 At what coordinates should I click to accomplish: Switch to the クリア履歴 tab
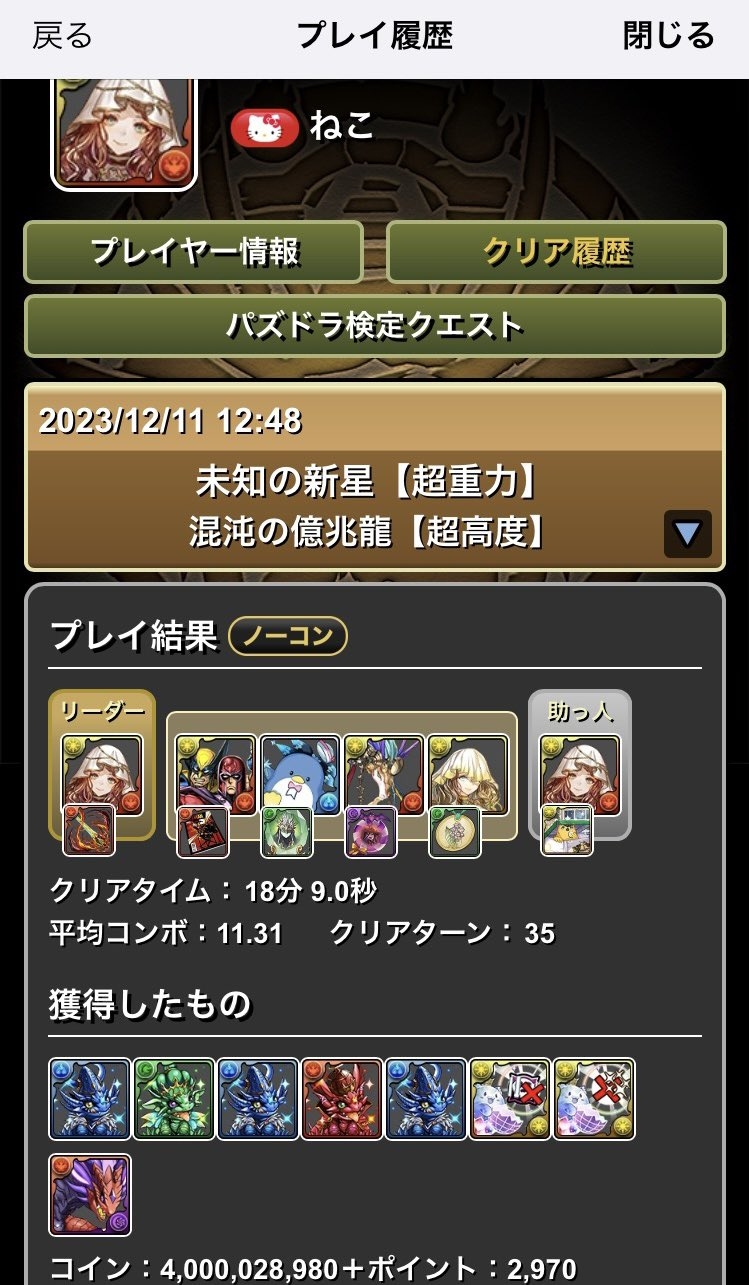tap(556, 252)
